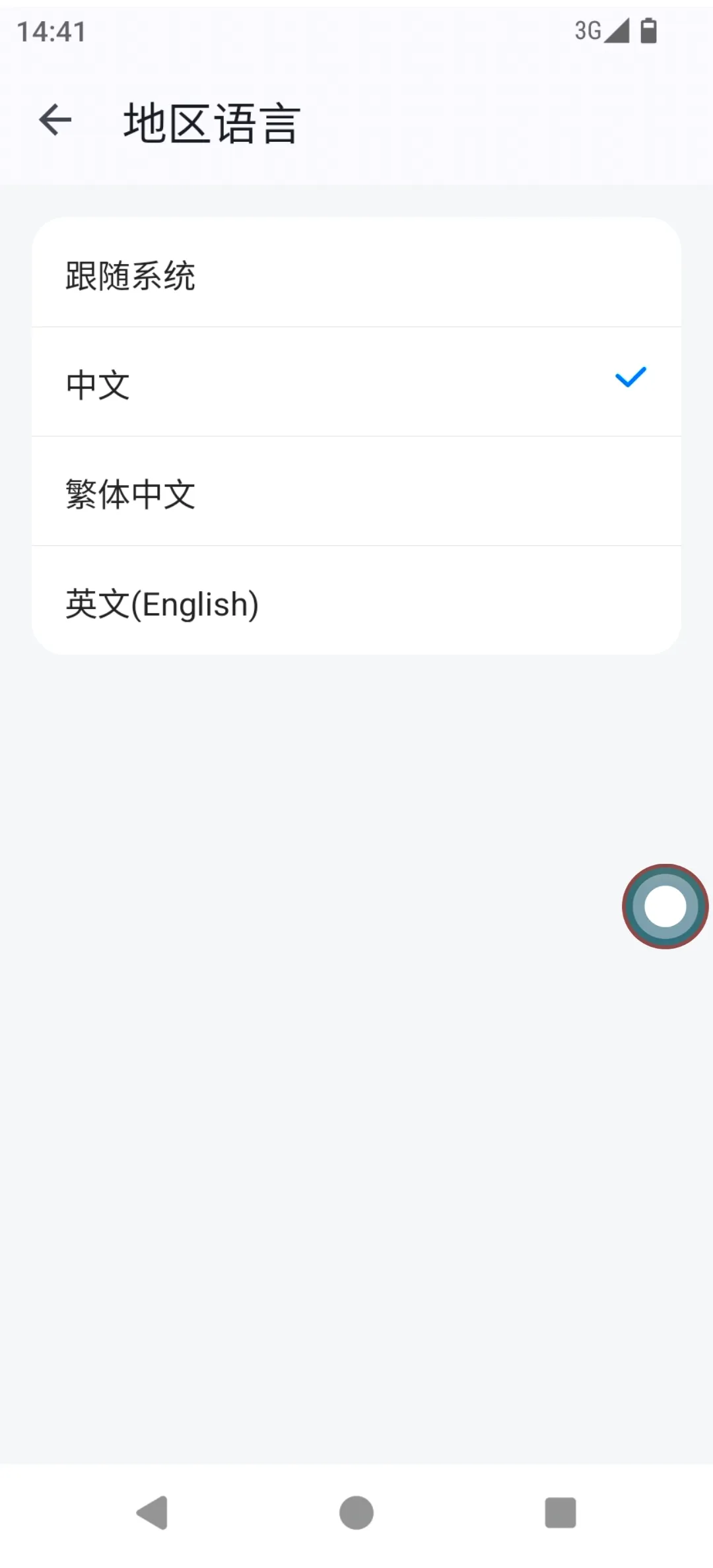Tap the clock showing 14:41
The width and height of the screenshot is (713, 1568).
(50, 30)
